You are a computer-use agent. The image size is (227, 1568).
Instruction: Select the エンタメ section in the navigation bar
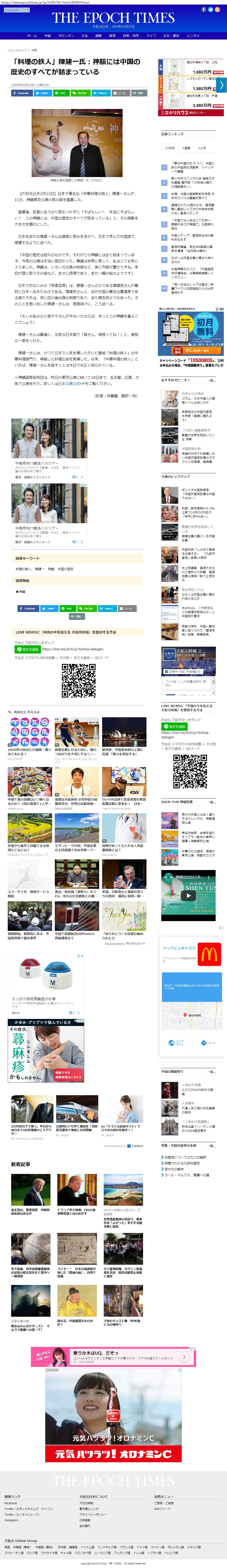193,36
